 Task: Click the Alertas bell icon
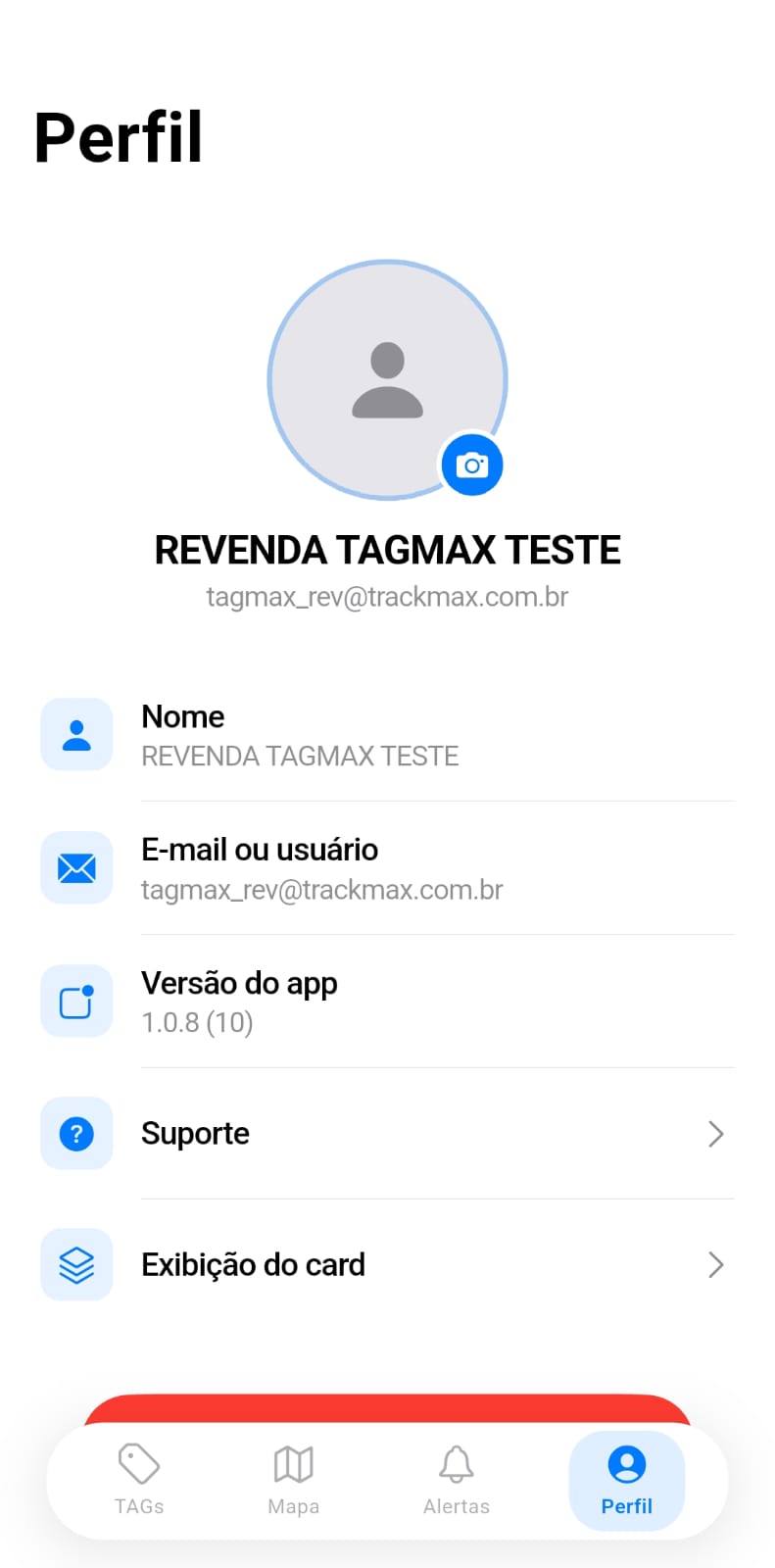click(x=456, y=1465)
